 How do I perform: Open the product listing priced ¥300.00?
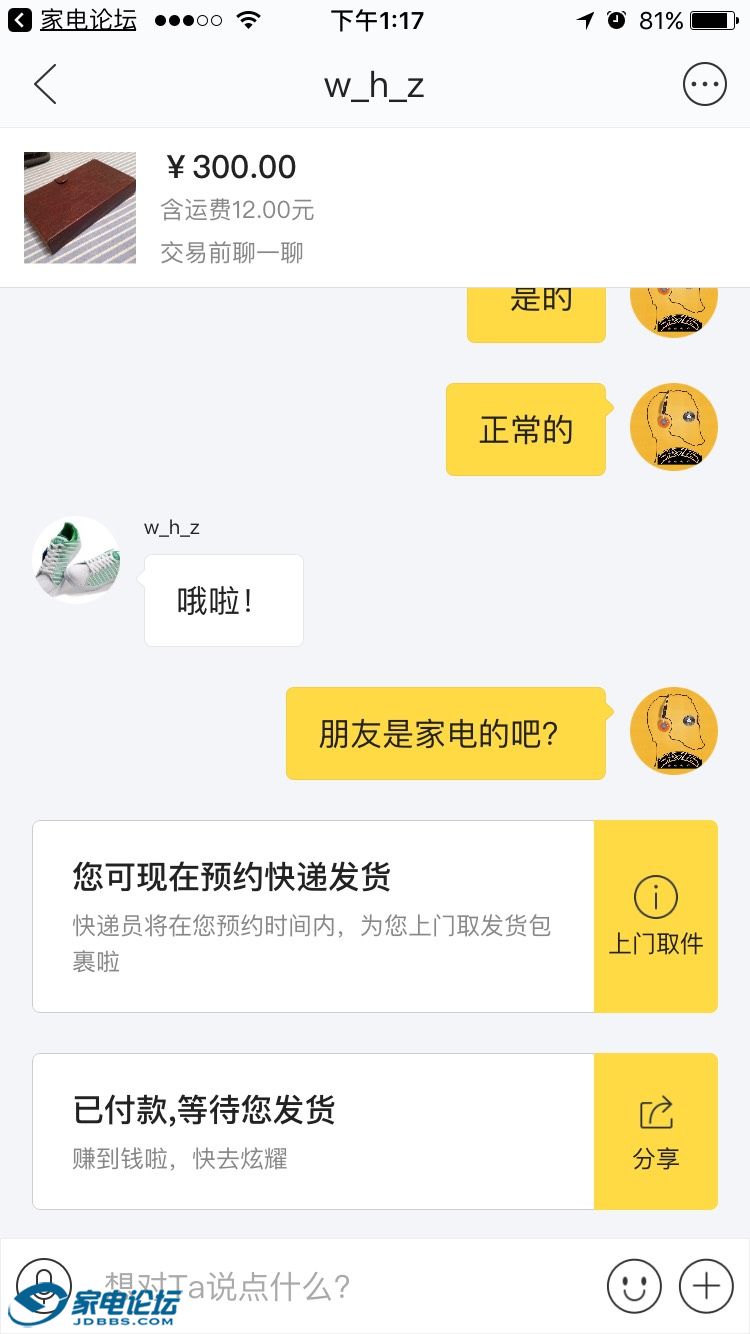(x=79, y=207)
